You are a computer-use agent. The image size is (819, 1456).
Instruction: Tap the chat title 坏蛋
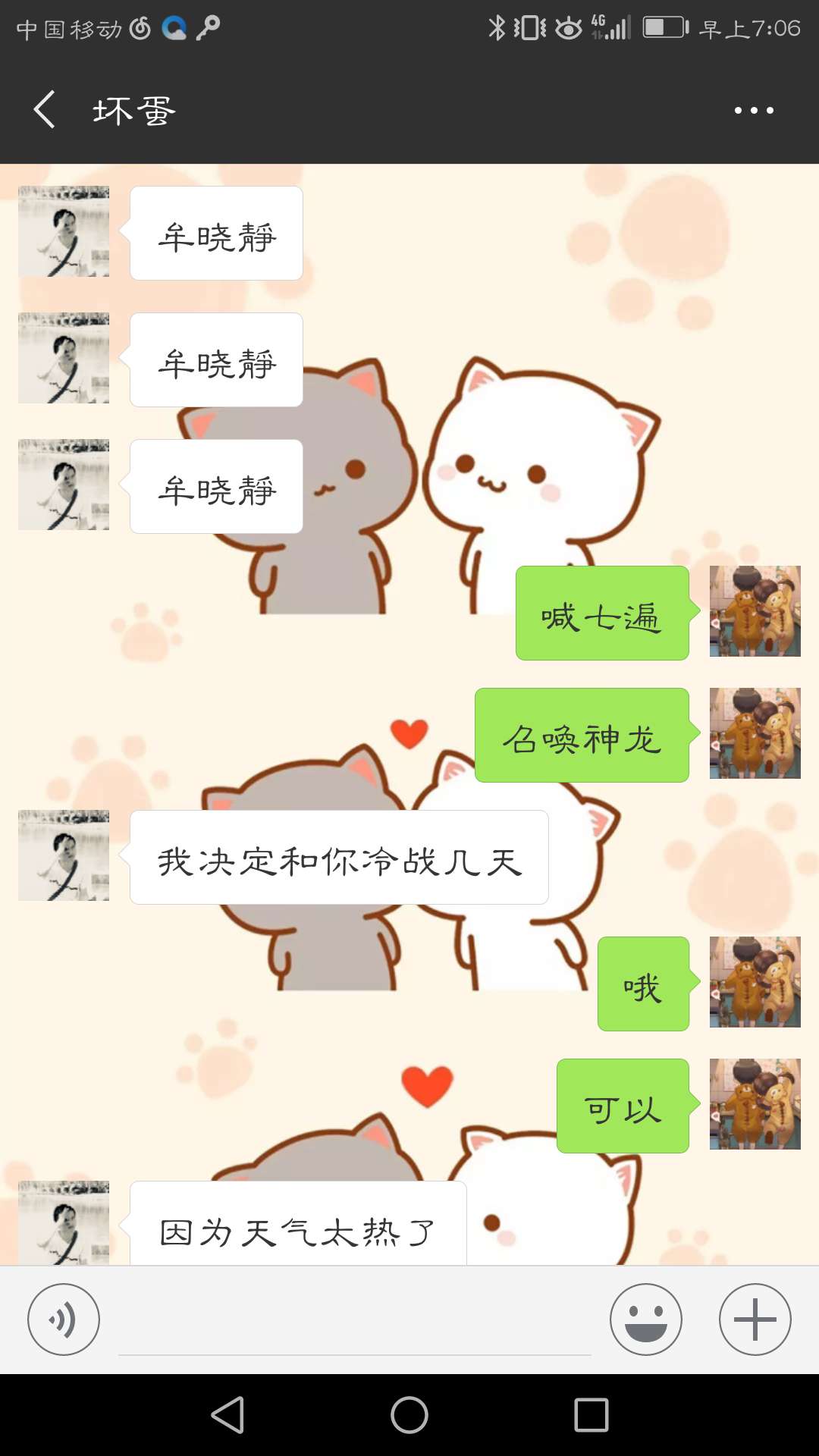coord(133,108)
